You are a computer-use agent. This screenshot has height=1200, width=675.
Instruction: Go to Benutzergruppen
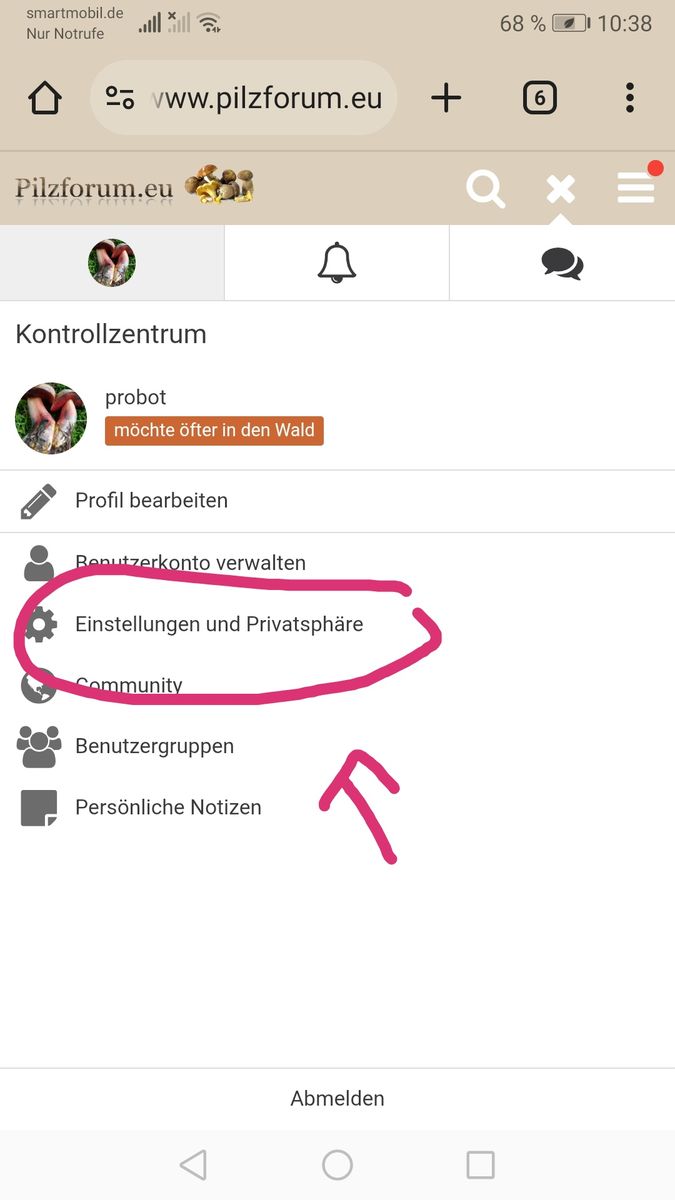tap(154, 747)
